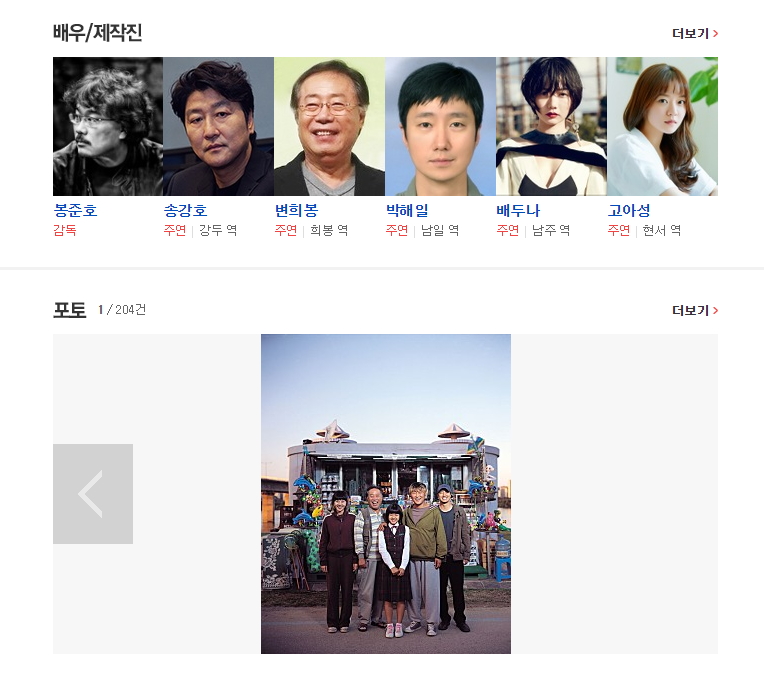
Task: Open the family photo in the 포토 viewer
Action: pos(386,494)
